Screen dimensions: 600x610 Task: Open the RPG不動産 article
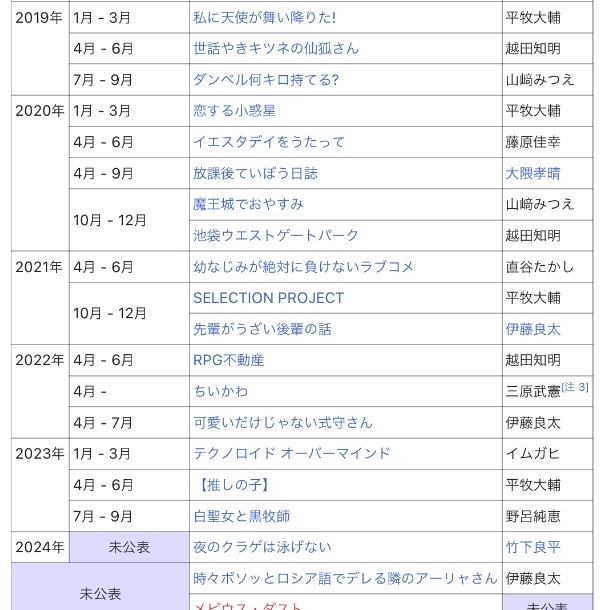(228, 360)
